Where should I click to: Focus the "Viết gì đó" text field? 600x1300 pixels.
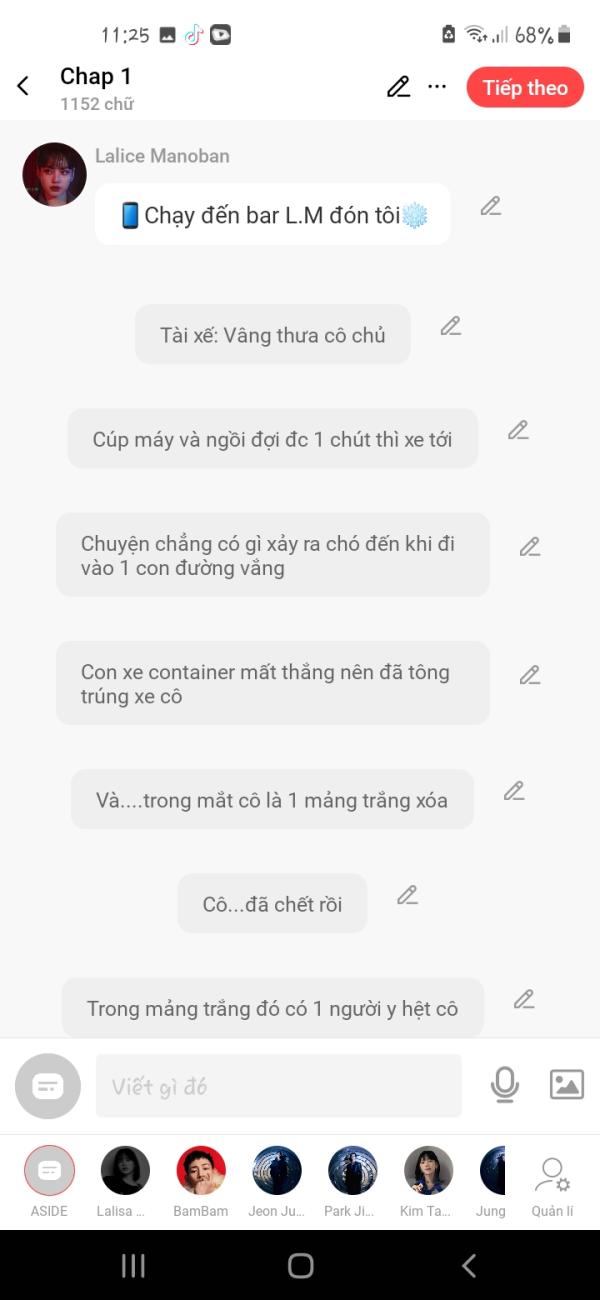coord(278,1086)
